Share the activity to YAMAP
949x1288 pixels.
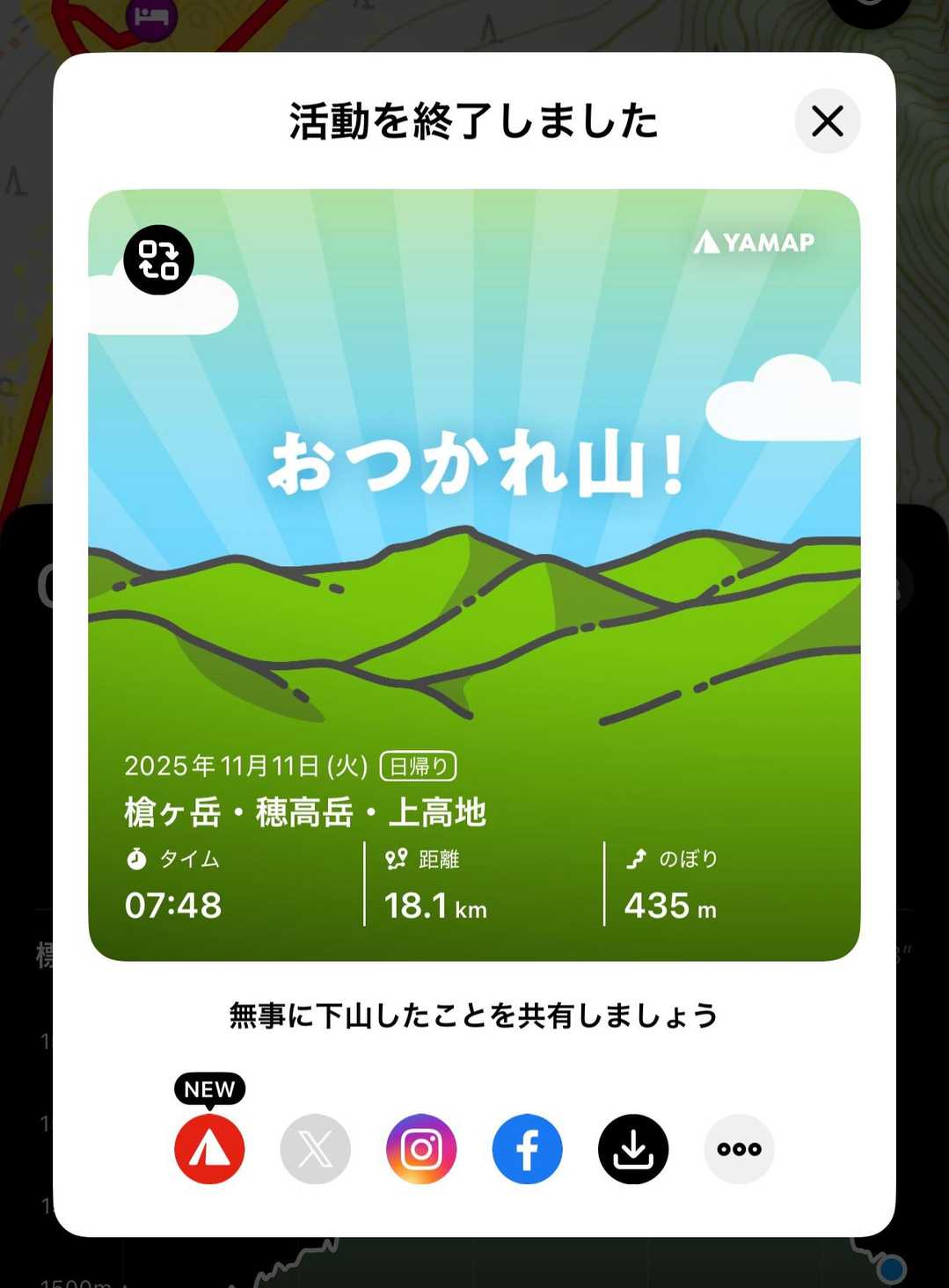coord(209,1148)
